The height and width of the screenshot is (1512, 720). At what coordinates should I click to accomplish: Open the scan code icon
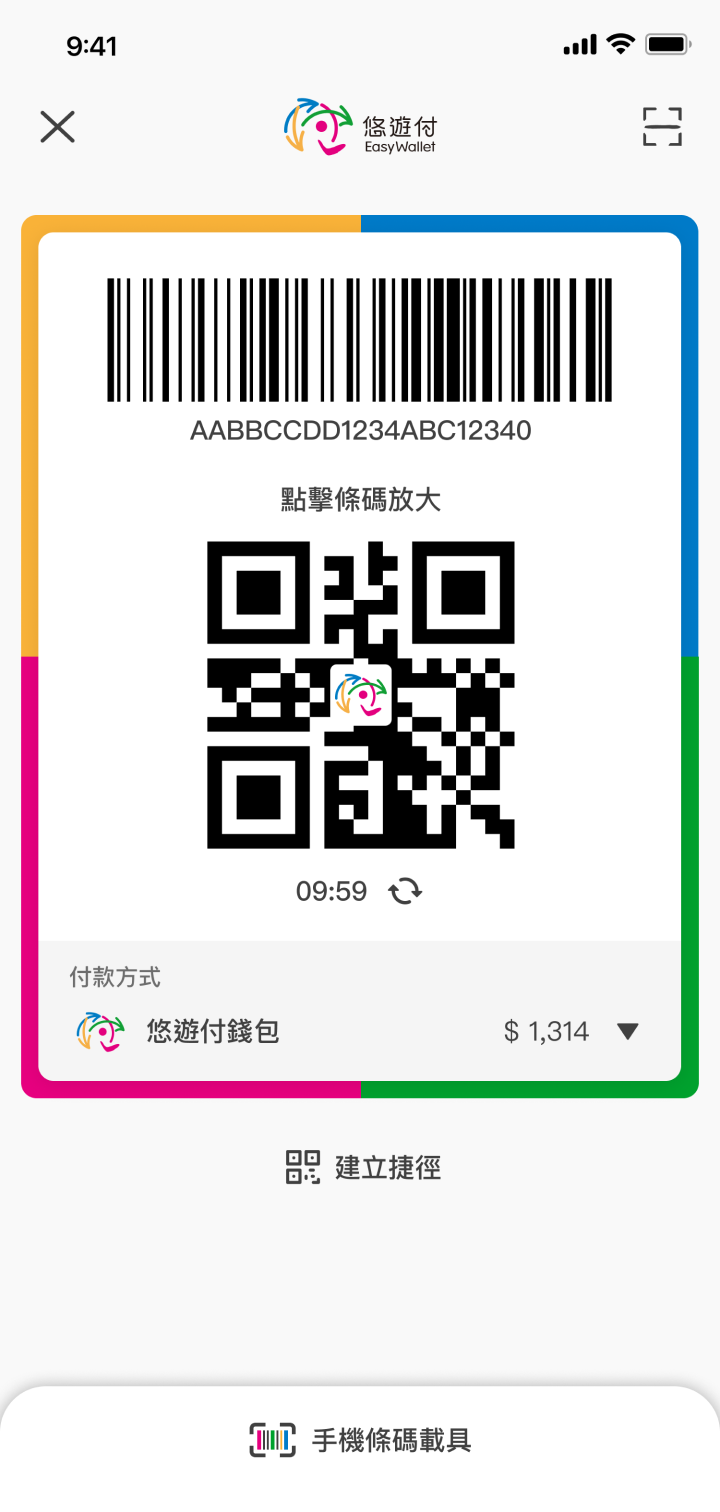(x=662, y=127)
